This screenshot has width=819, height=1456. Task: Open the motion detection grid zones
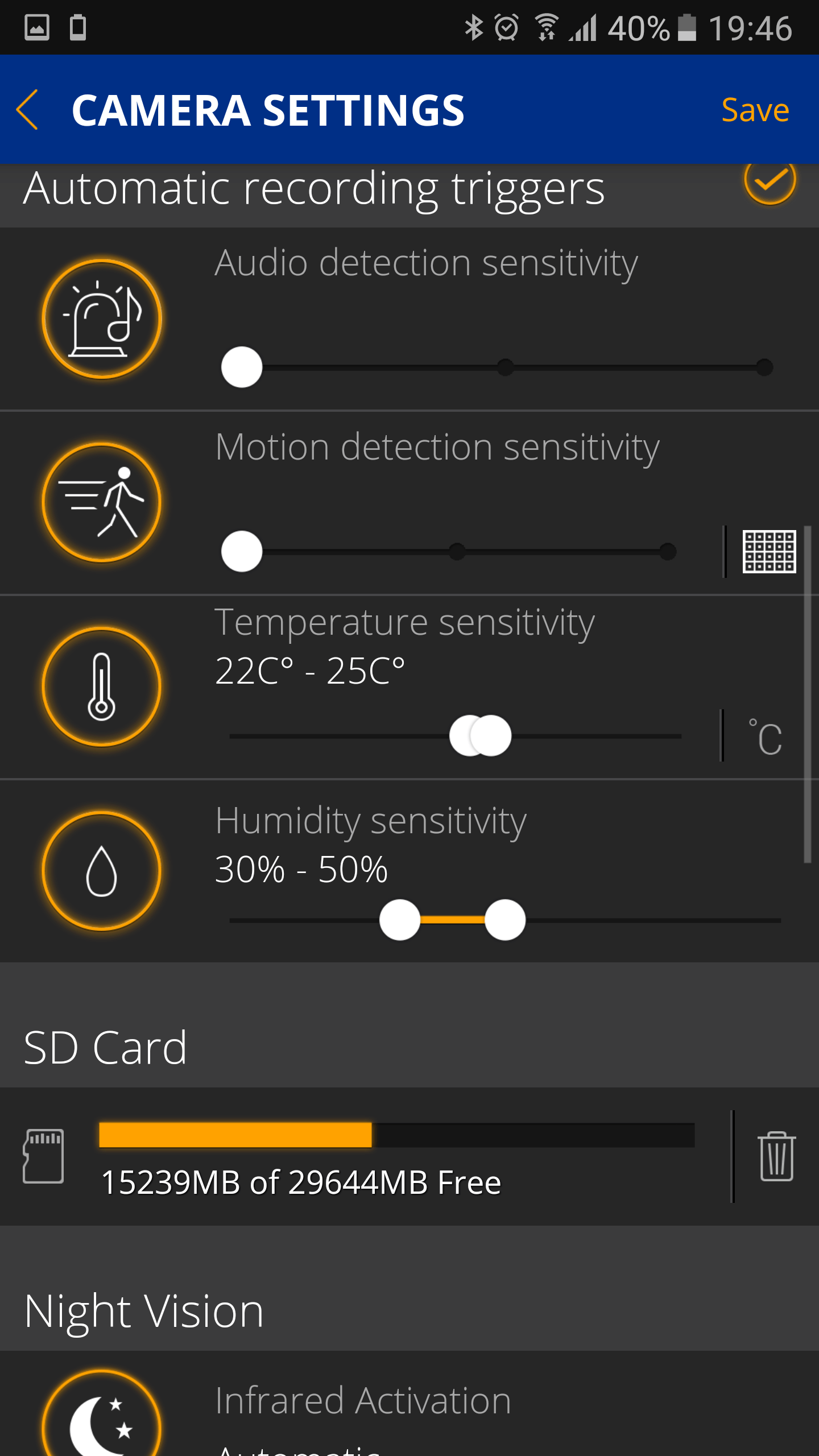[x=769, y=551]
